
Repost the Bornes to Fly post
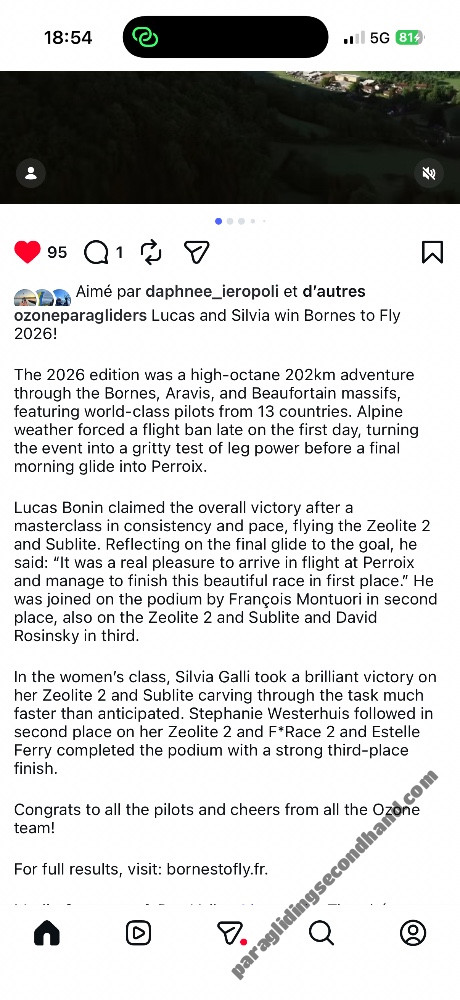click(151, 253)
